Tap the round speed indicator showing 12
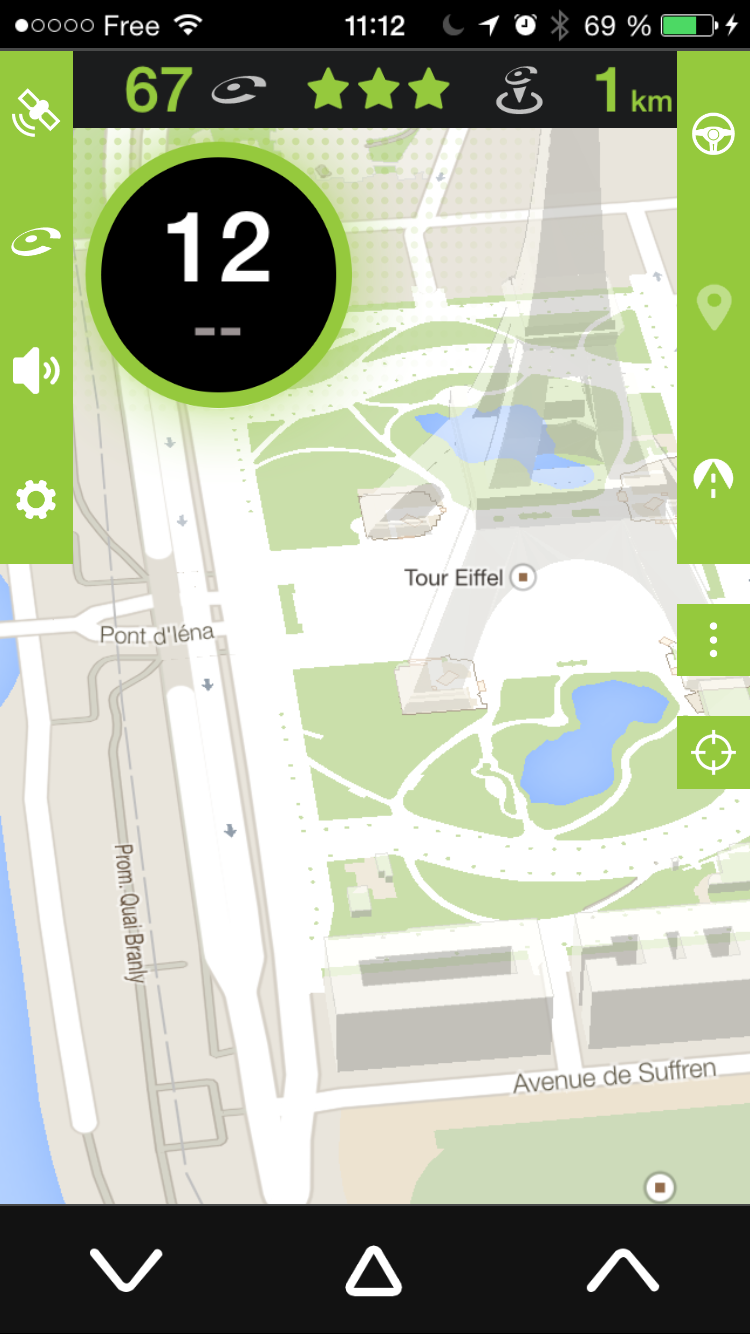Screen dimensions: 750x1334 [218, 274]
